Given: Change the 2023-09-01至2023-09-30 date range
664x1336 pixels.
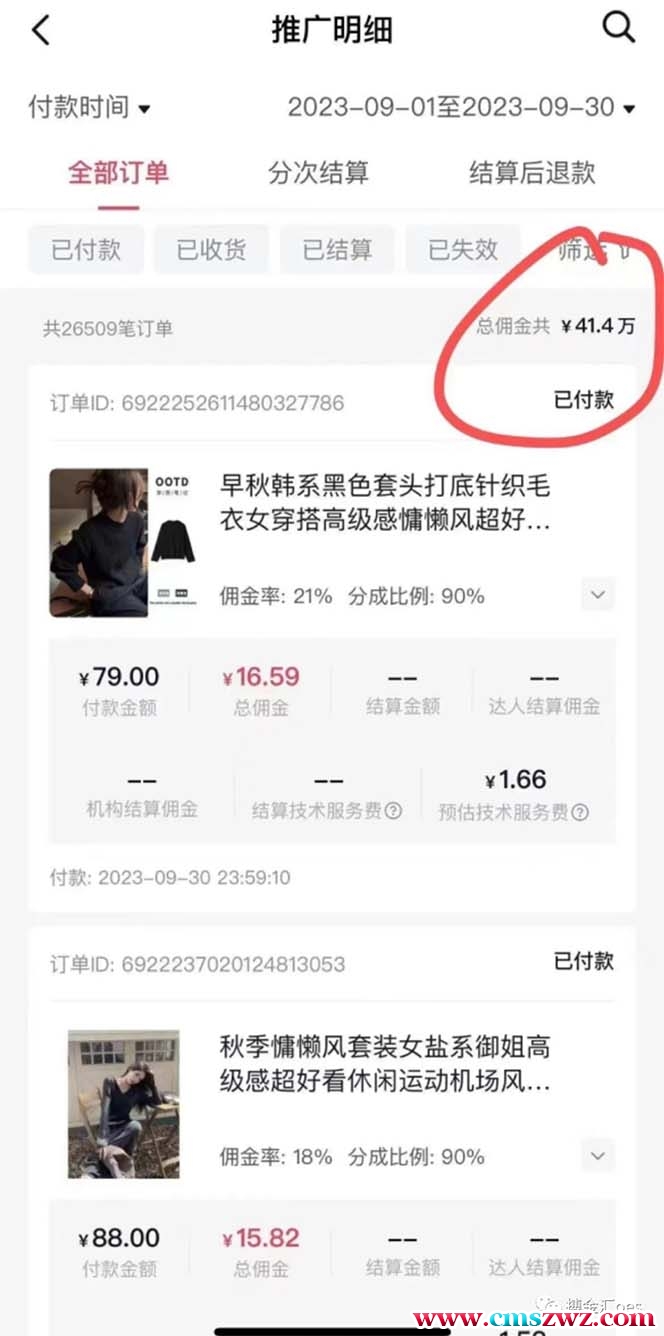Looking at the screenshot, I should [x=461, y=107].
